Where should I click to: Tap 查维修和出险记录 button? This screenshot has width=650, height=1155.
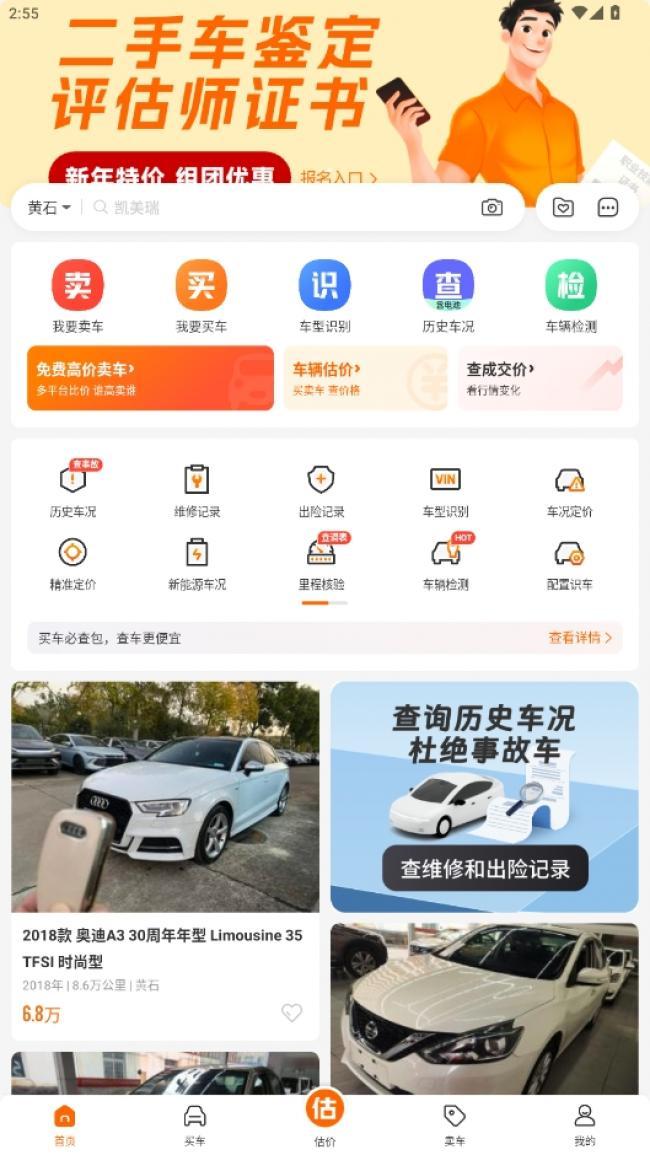[485, 869]
